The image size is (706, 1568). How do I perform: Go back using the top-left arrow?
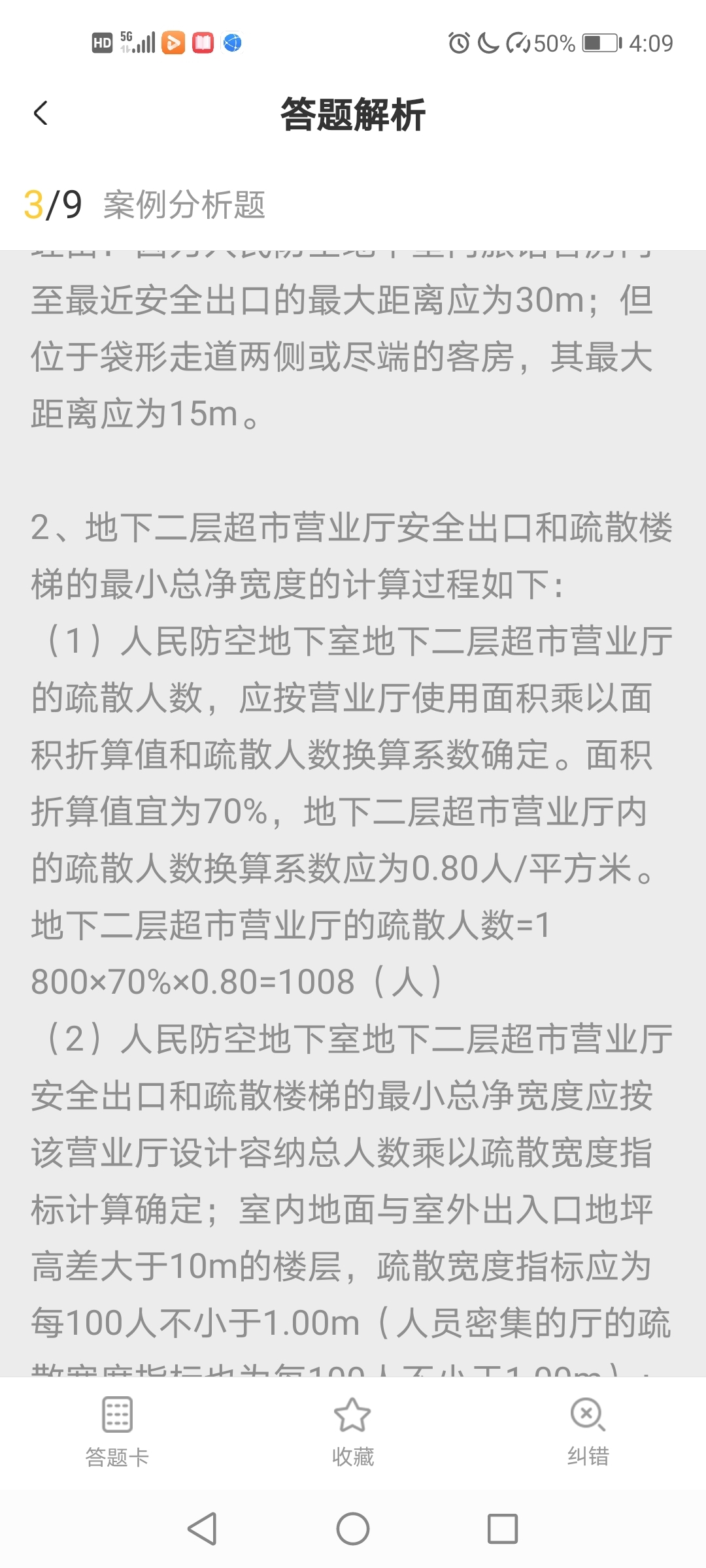(x=41, y=113)
